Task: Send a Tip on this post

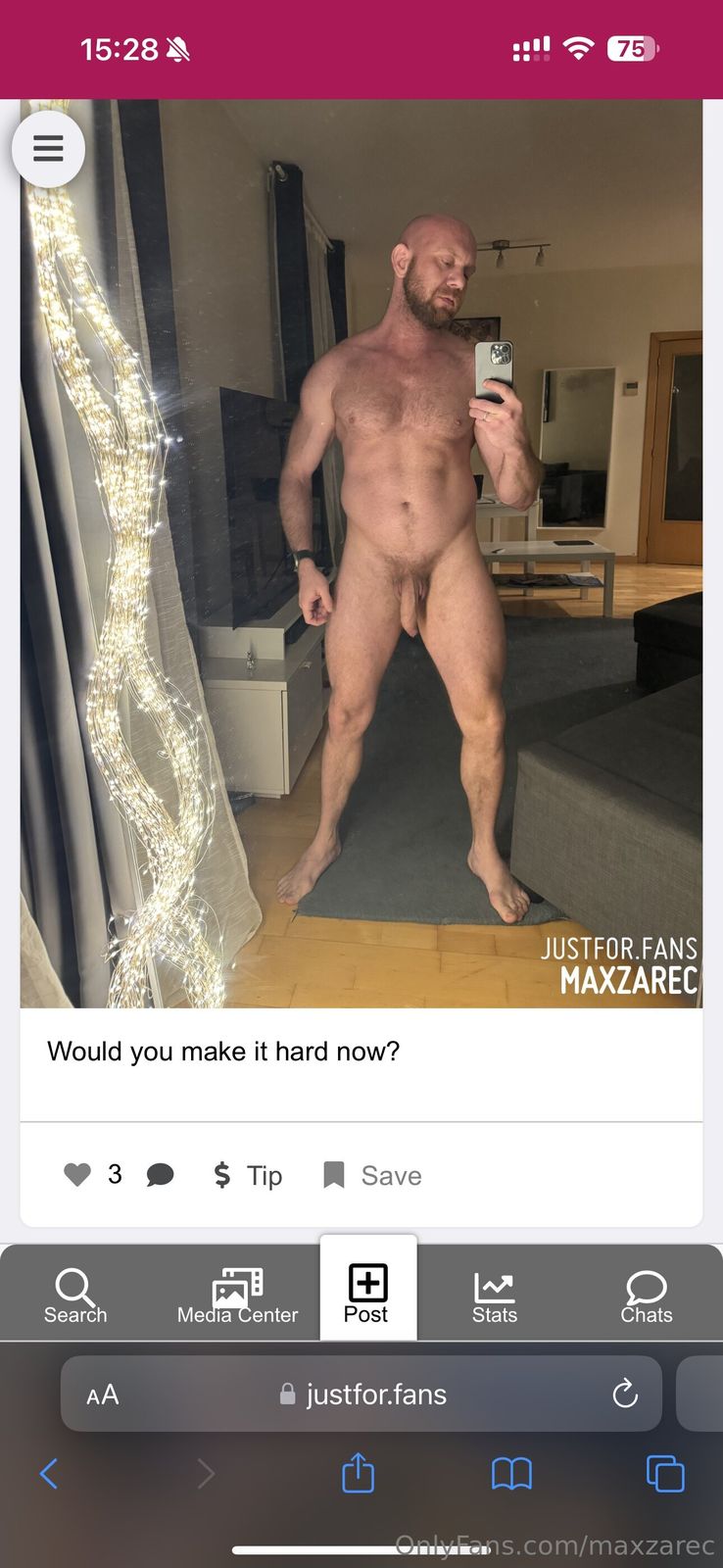Action: point(248,1175)
